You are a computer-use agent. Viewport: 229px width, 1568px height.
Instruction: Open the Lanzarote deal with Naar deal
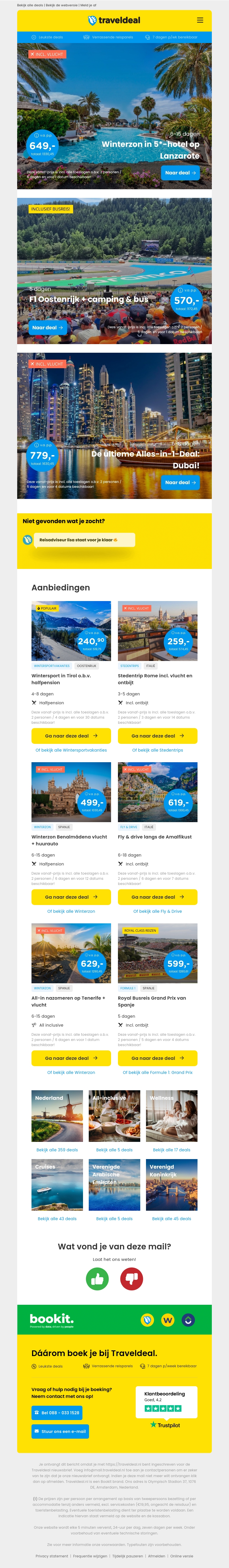(180, 173)
